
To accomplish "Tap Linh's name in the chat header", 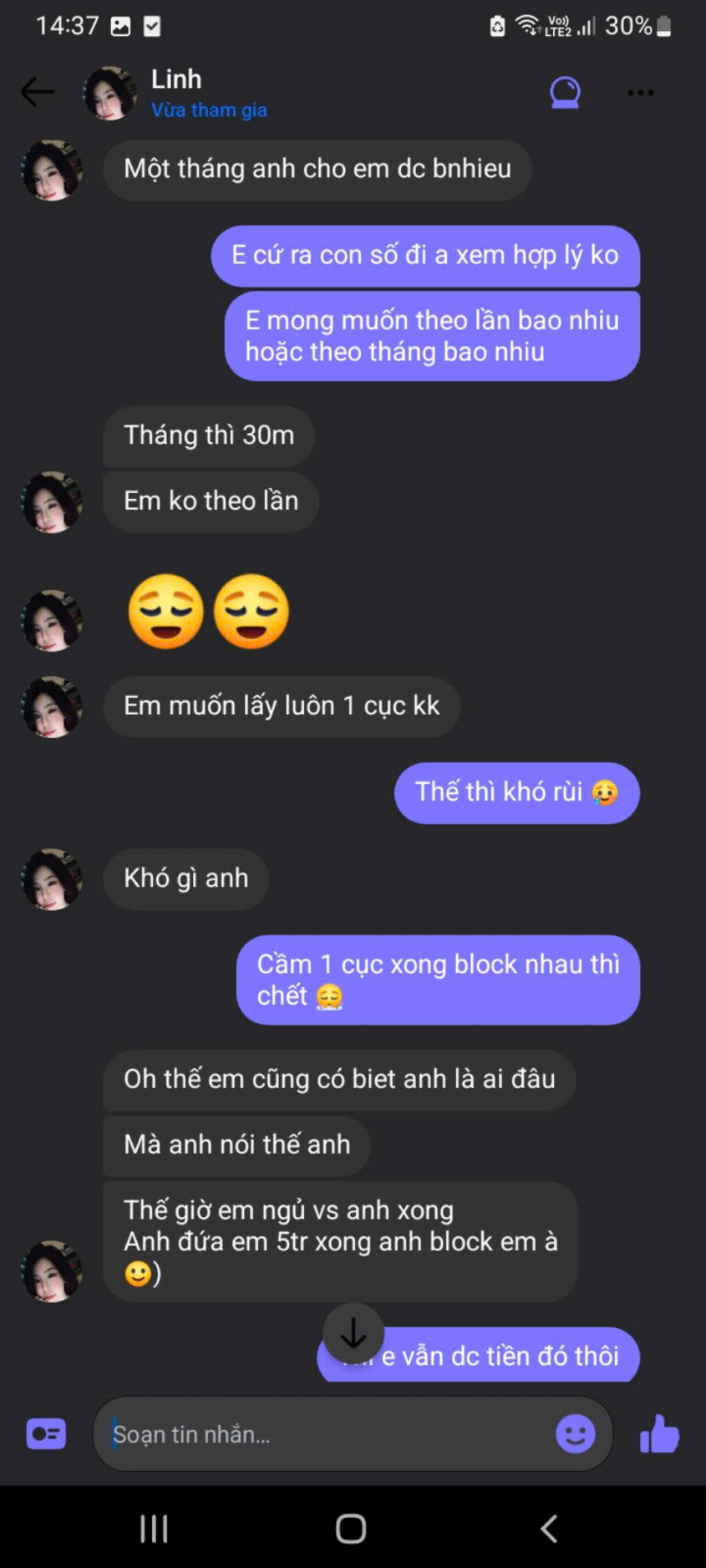I will [x=176, y=79].
